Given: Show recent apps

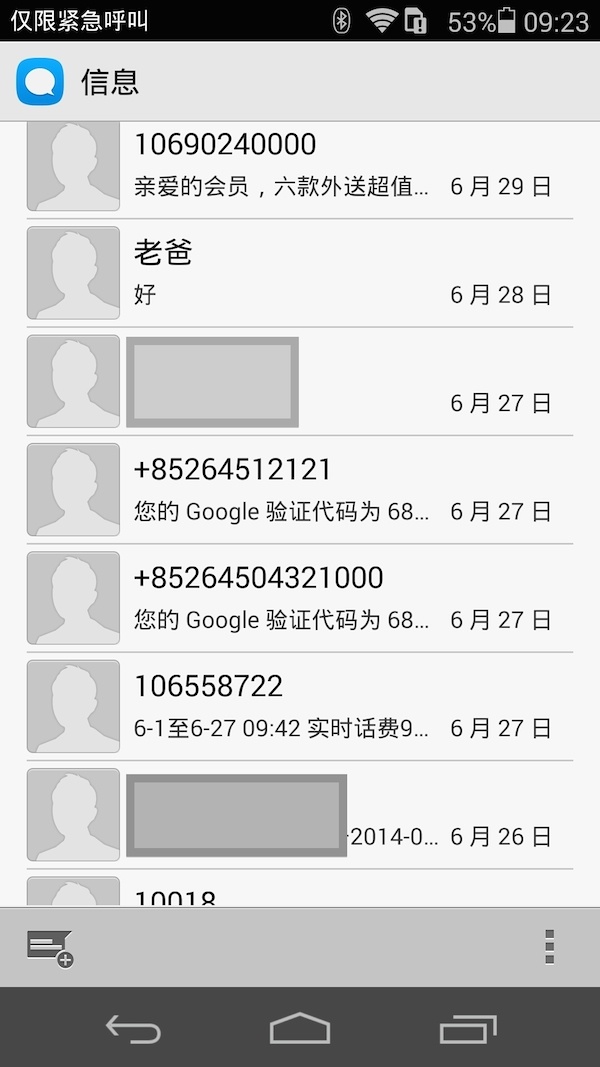Looking at the screenshot, I should click(x=468, y=1028).
